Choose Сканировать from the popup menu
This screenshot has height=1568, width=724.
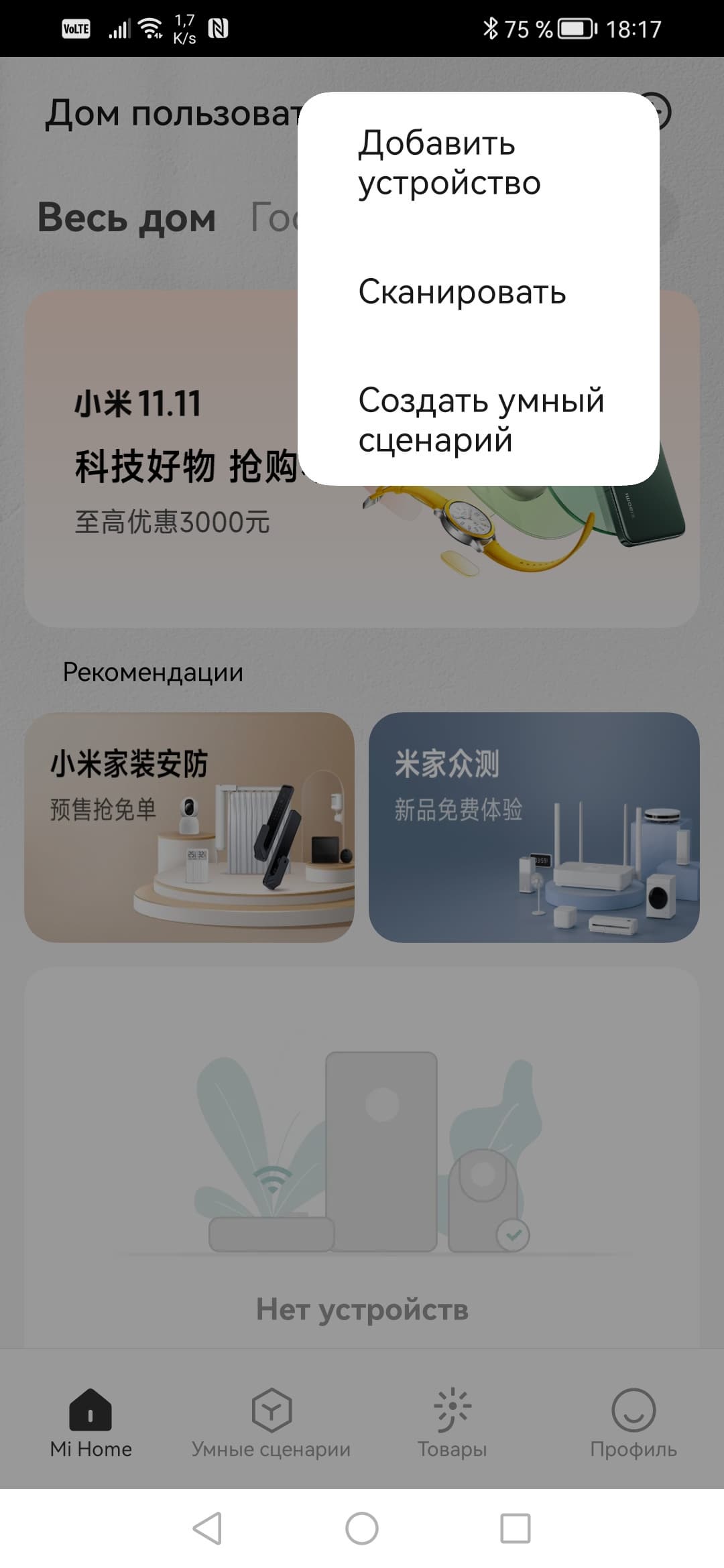463,291
